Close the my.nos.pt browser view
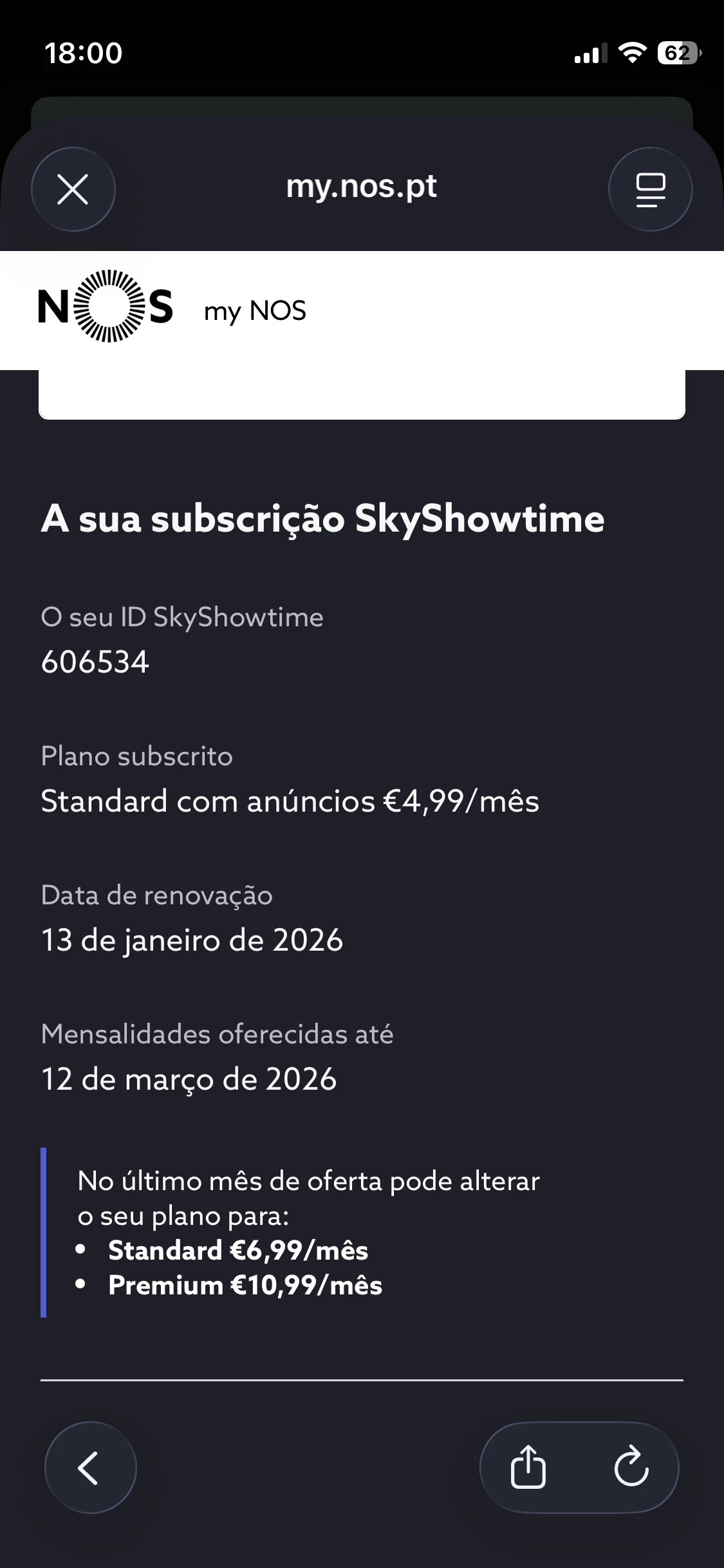 [73, 190]
